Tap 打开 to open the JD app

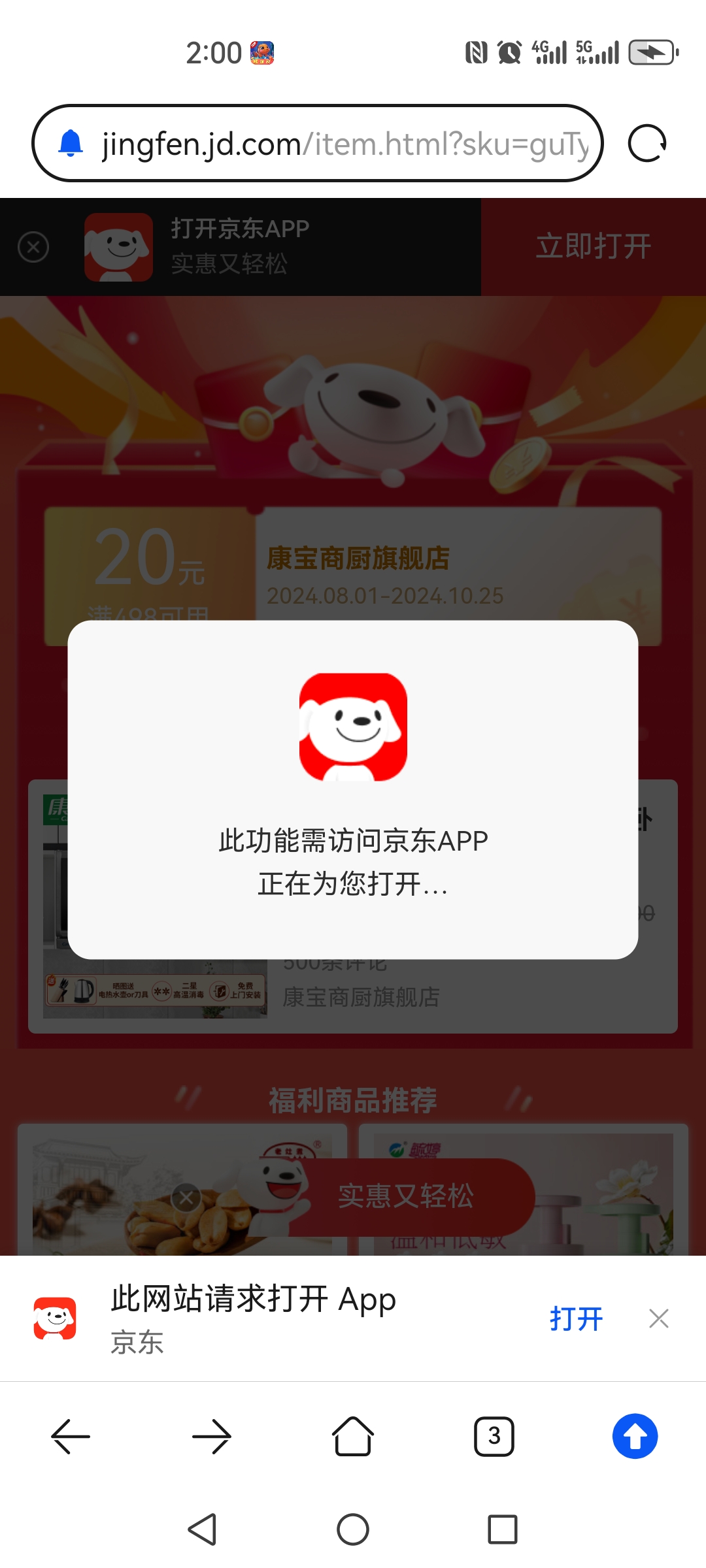pos(576,1318)
